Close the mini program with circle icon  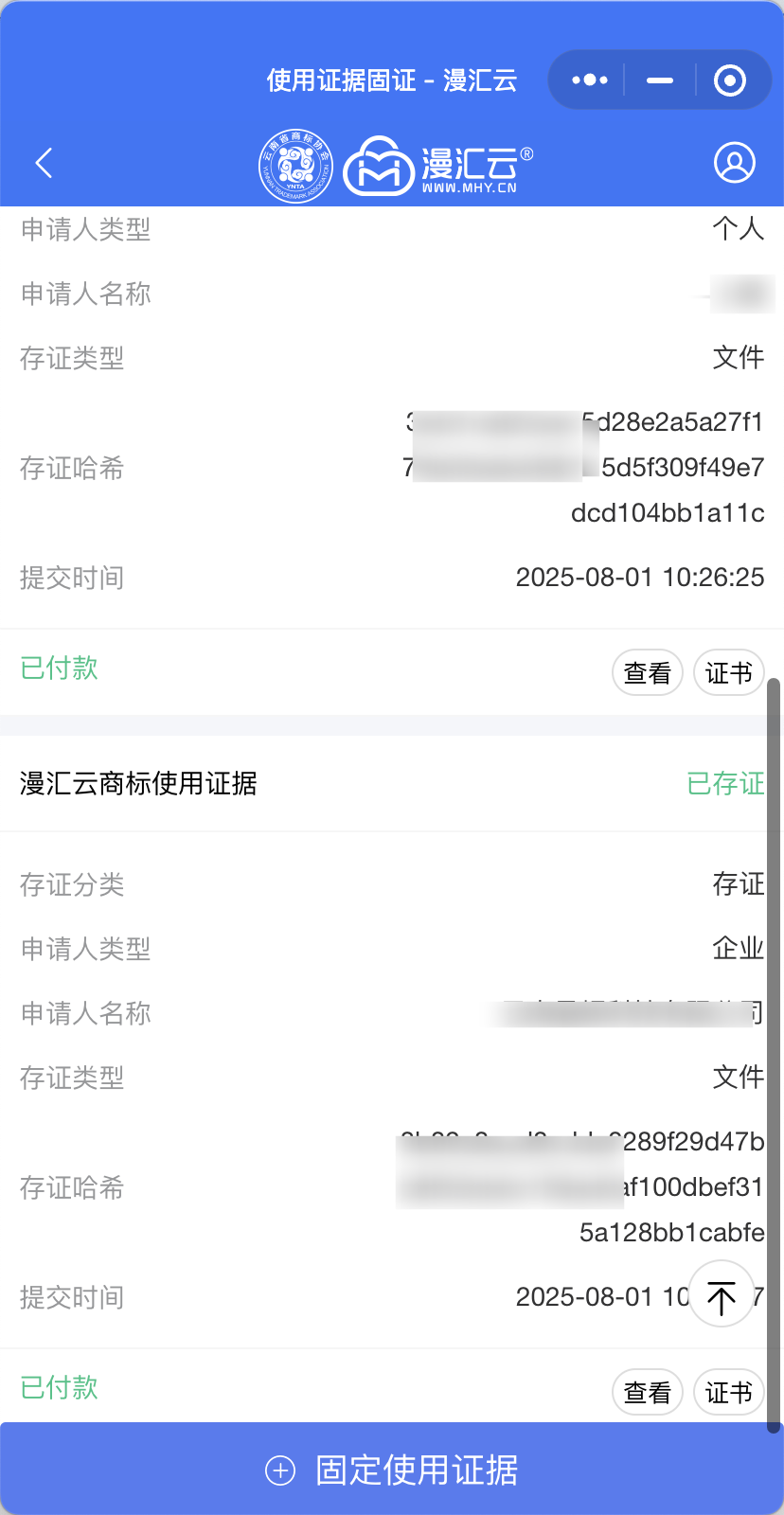click(x=729, y=80)
